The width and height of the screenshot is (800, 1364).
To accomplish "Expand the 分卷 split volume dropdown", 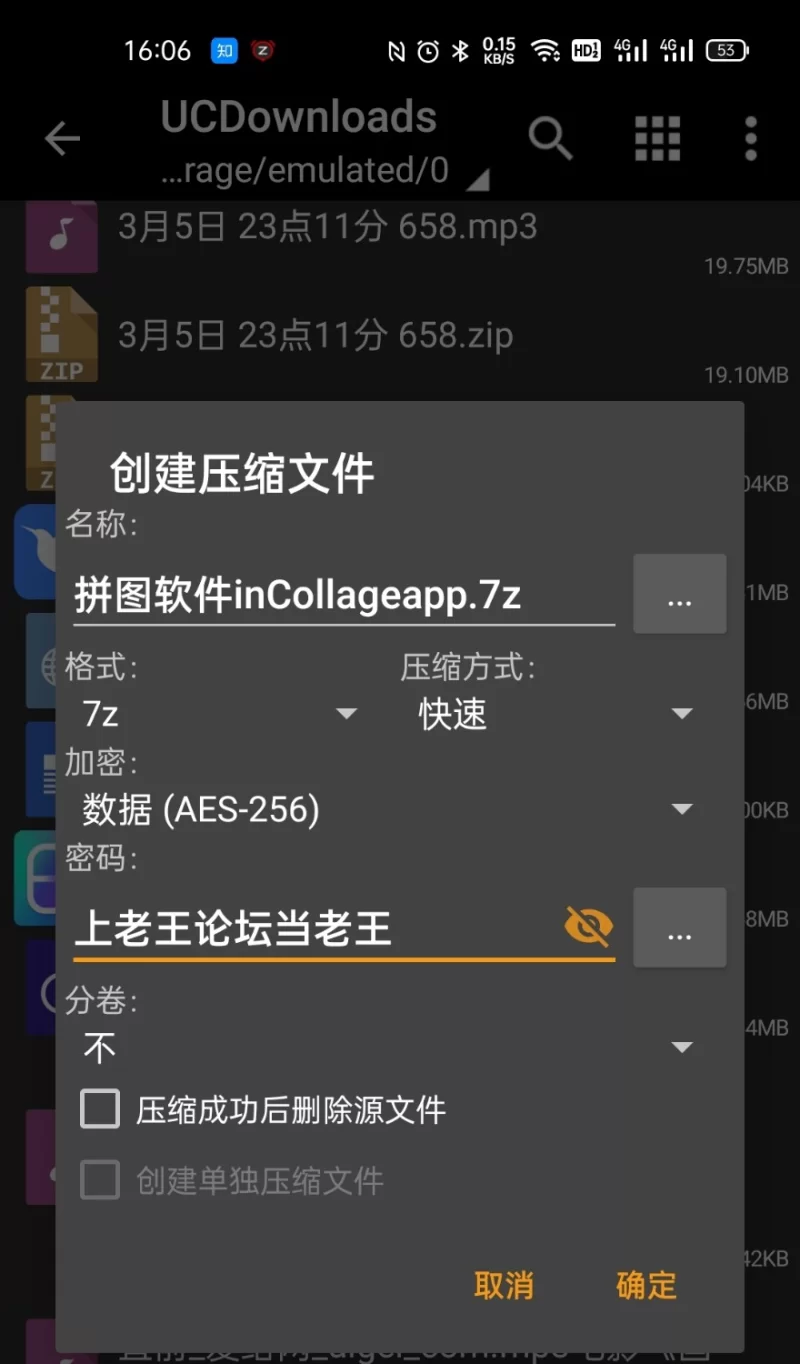I will 386,1048.
